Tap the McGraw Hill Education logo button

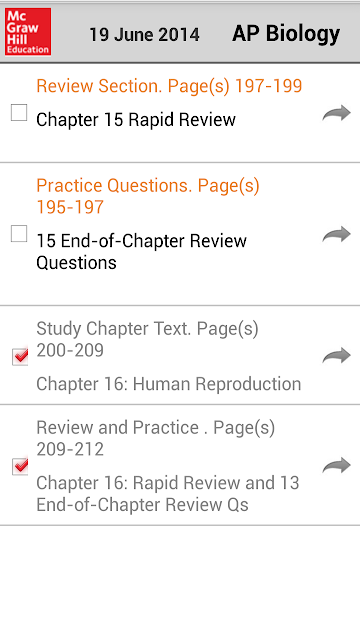pos(28,32)
